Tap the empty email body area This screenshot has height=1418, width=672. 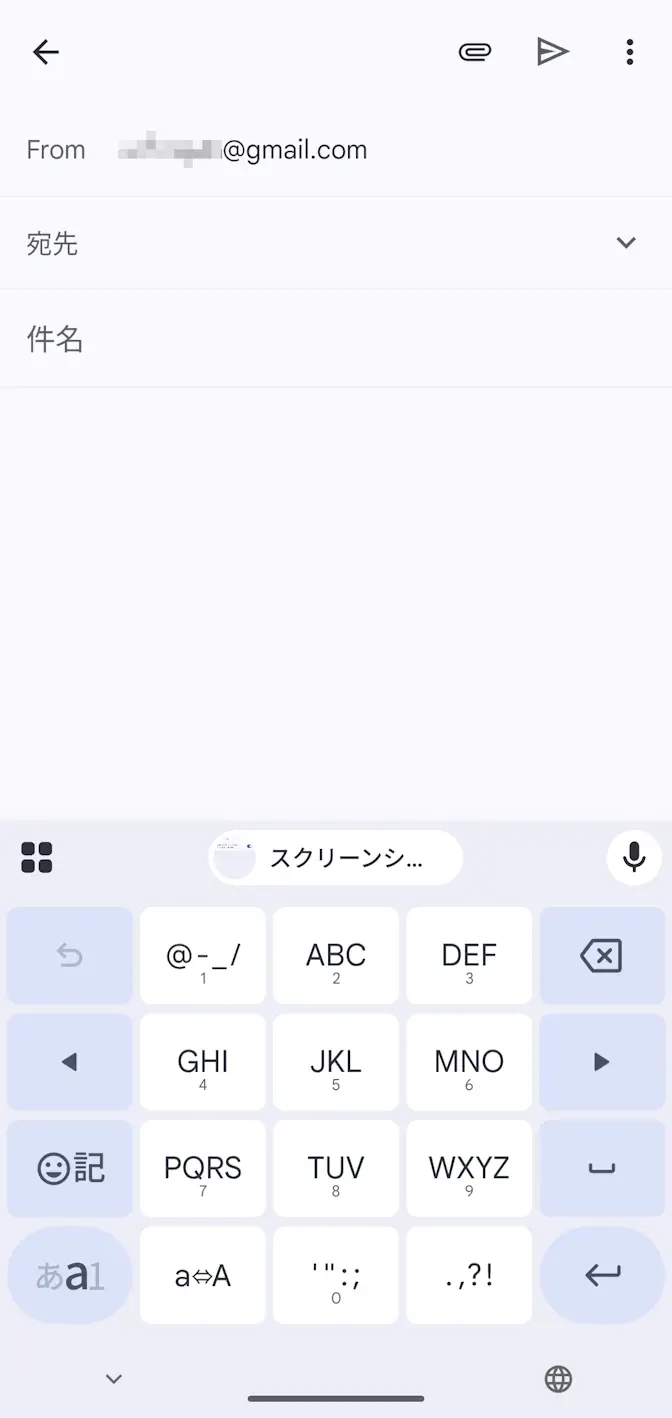336,600
